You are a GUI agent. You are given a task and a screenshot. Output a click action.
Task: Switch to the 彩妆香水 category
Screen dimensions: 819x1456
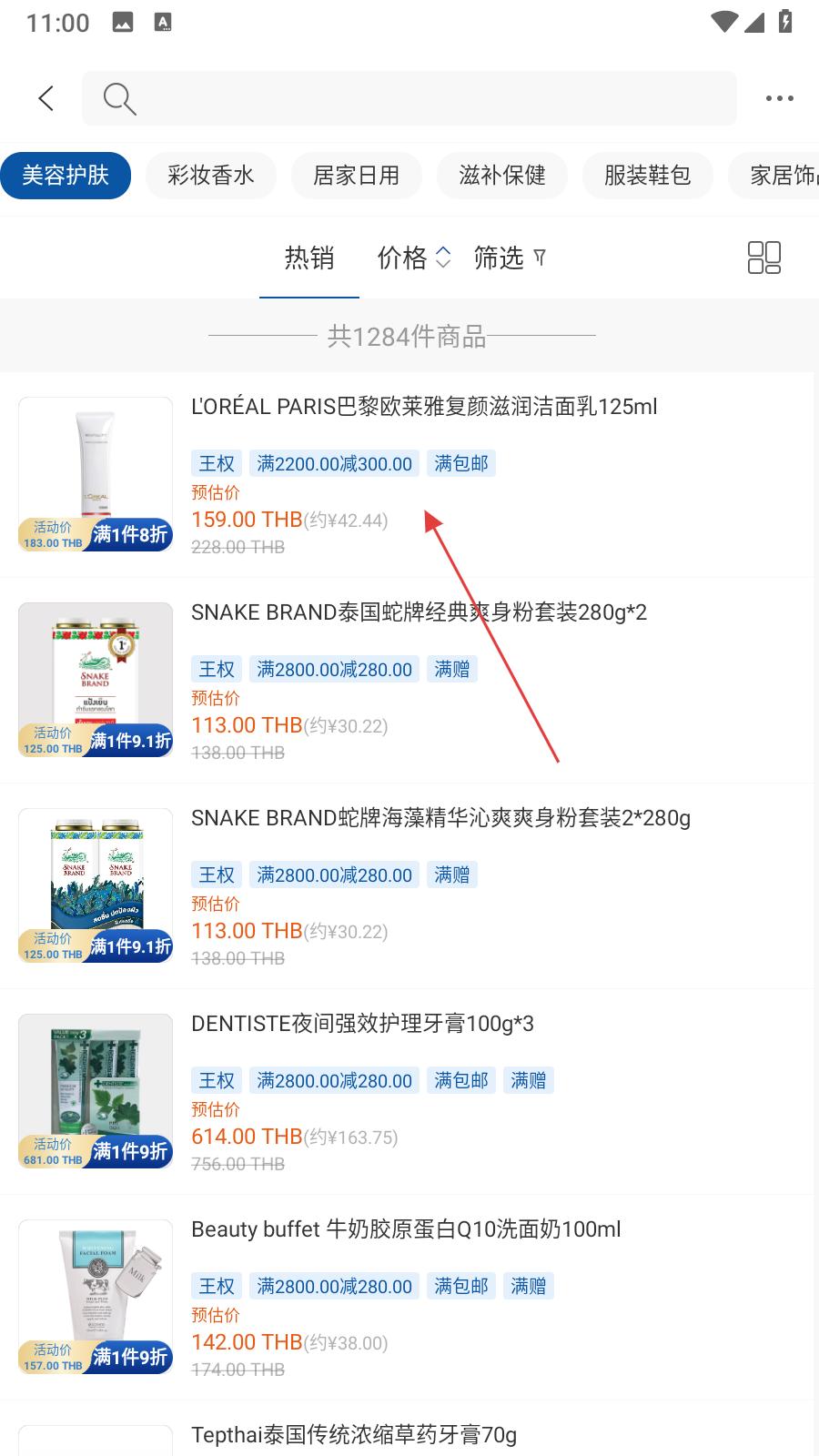211,175
